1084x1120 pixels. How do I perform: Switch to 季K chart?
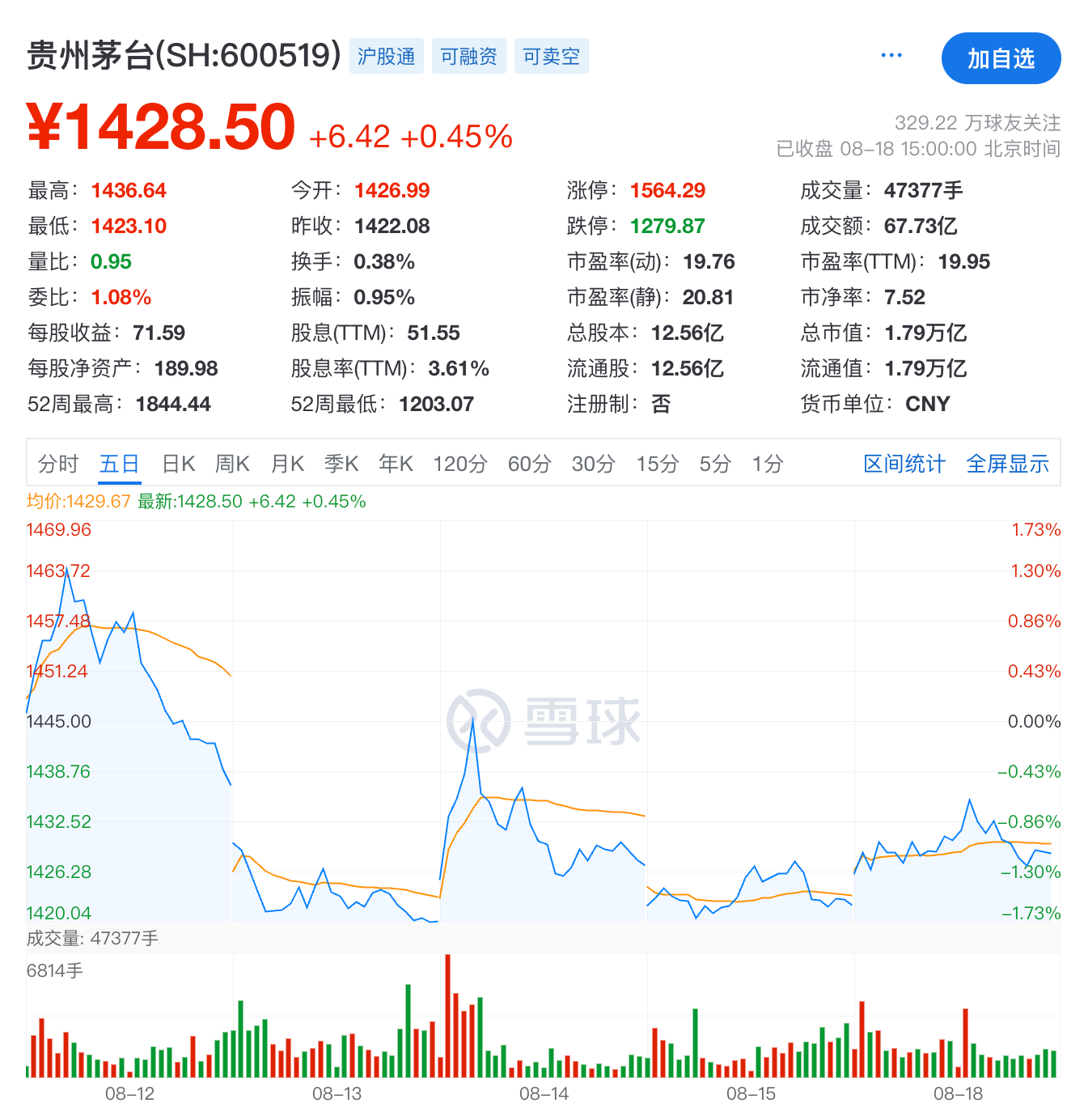tap(341, 464)
